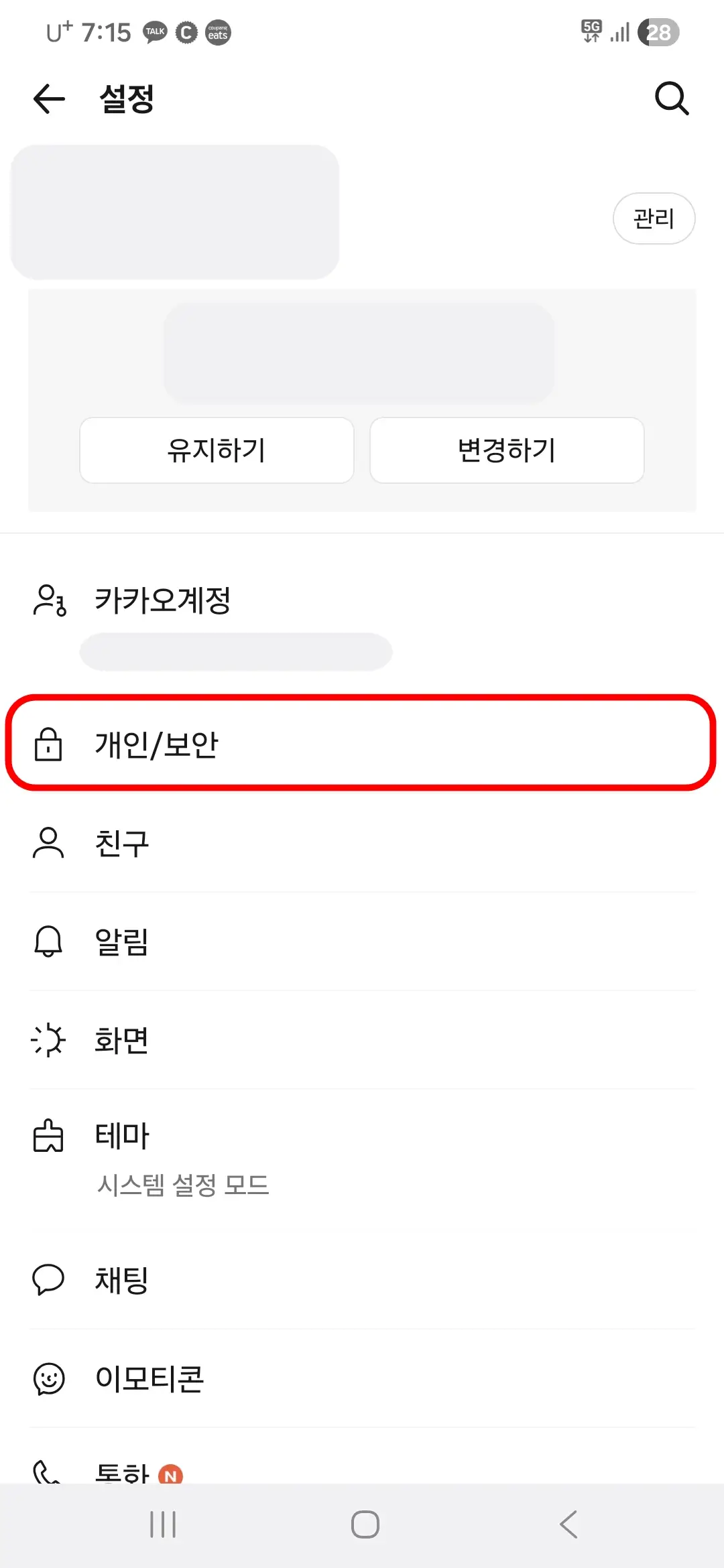Click the 관리 pill button
The height and width of the screenshot is (1568, 724).
click(654, 218)
